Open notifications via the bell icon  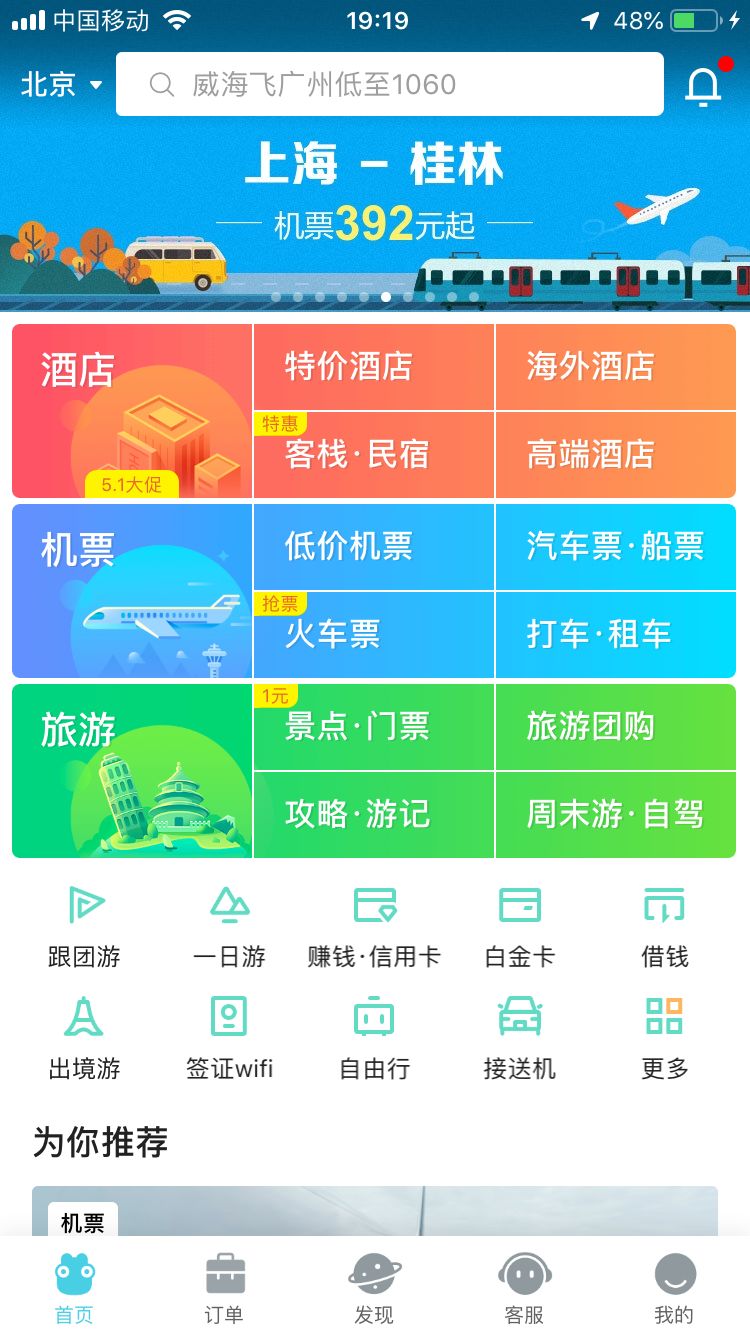click(x=703, y=85)
